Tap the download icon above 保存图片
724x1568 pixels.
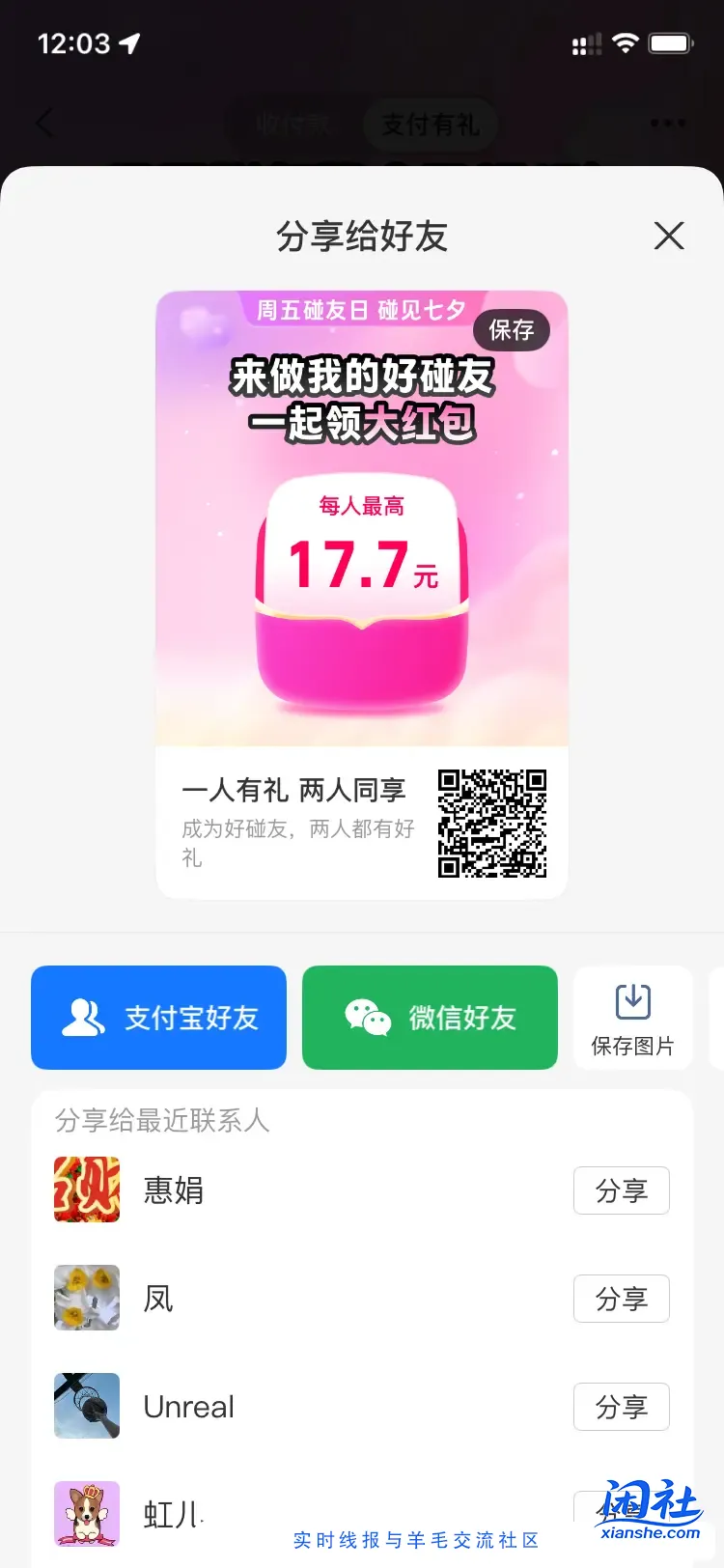click(632, 999)
